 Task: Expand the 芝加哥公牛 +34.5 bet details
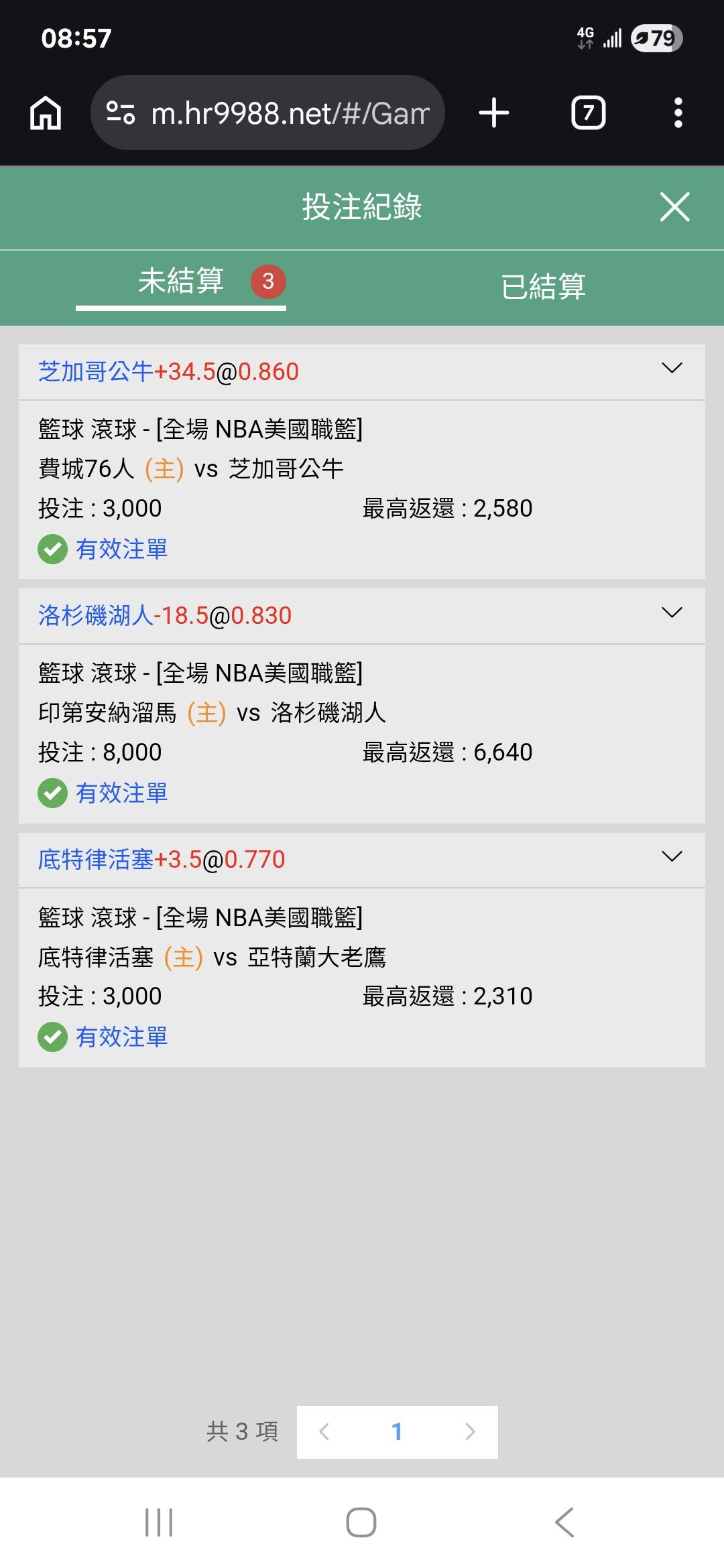tap(672, 369)
